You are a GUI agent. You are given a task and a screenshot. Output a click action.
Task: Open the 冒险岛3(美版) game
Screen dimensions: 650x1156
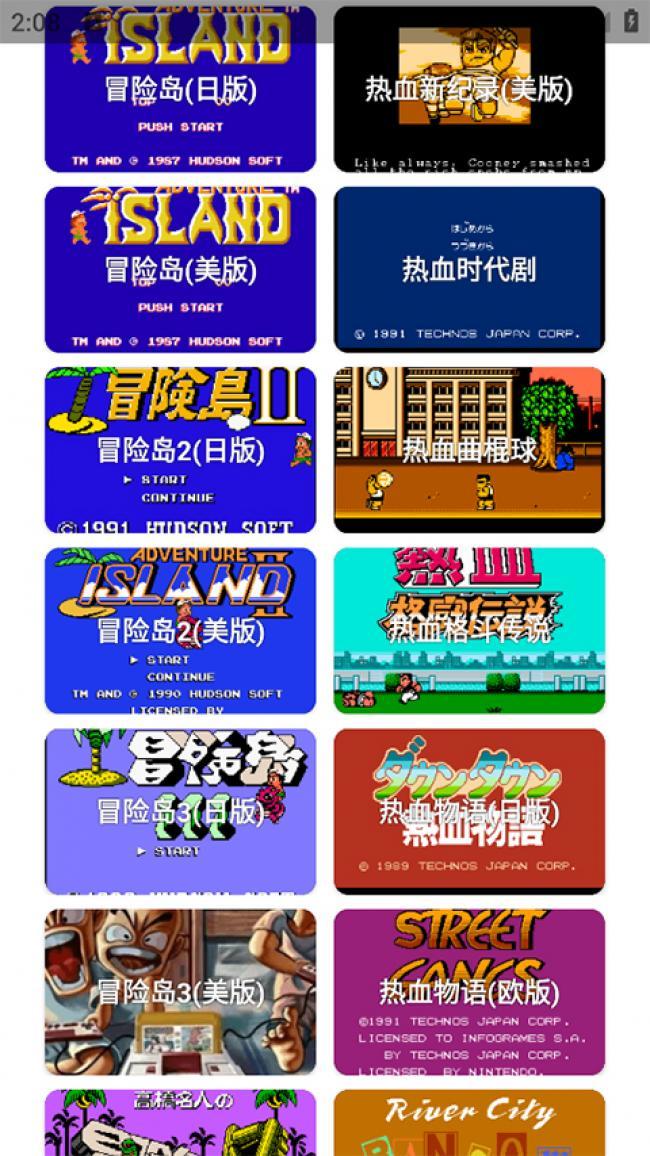click(180, 991)
